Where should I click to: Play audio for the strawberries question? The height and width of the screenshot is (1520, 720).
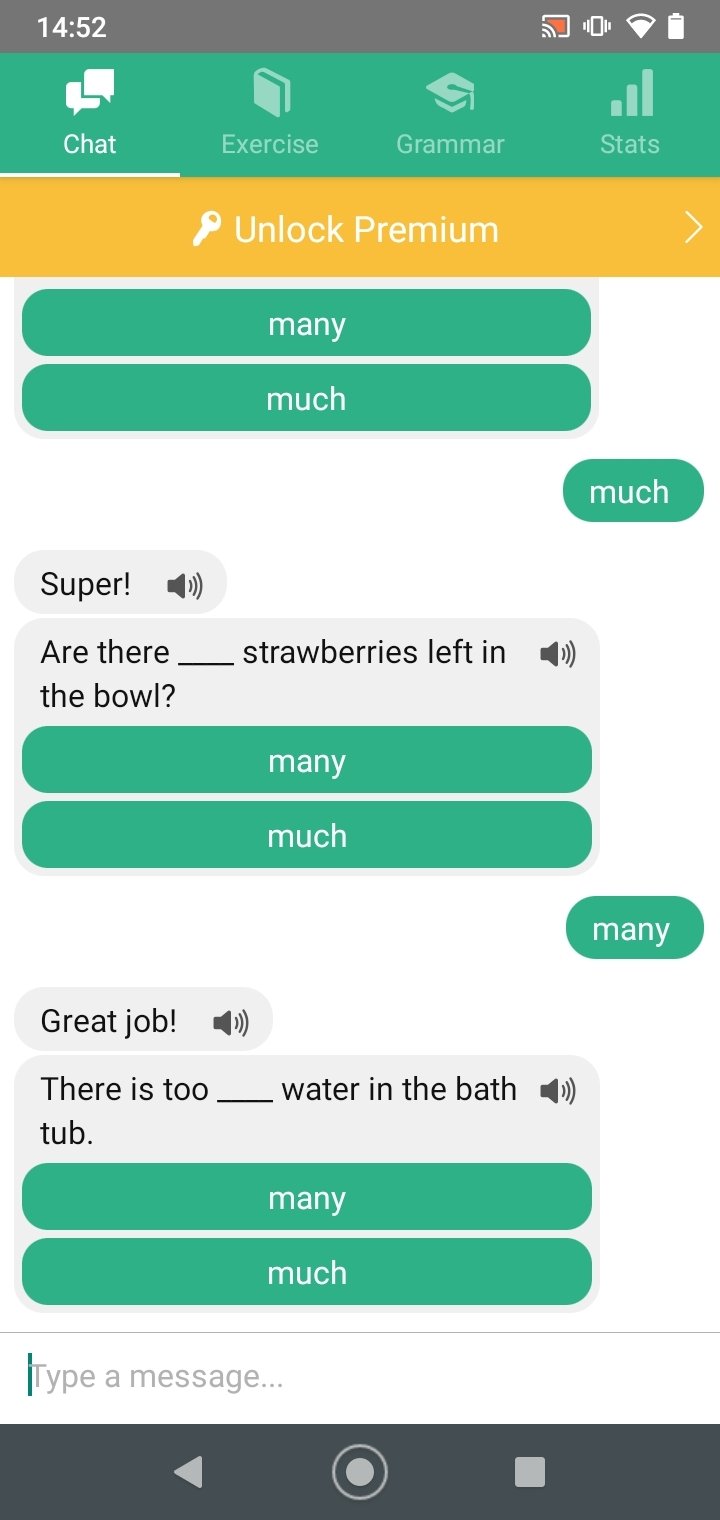(x=557, y=654)
